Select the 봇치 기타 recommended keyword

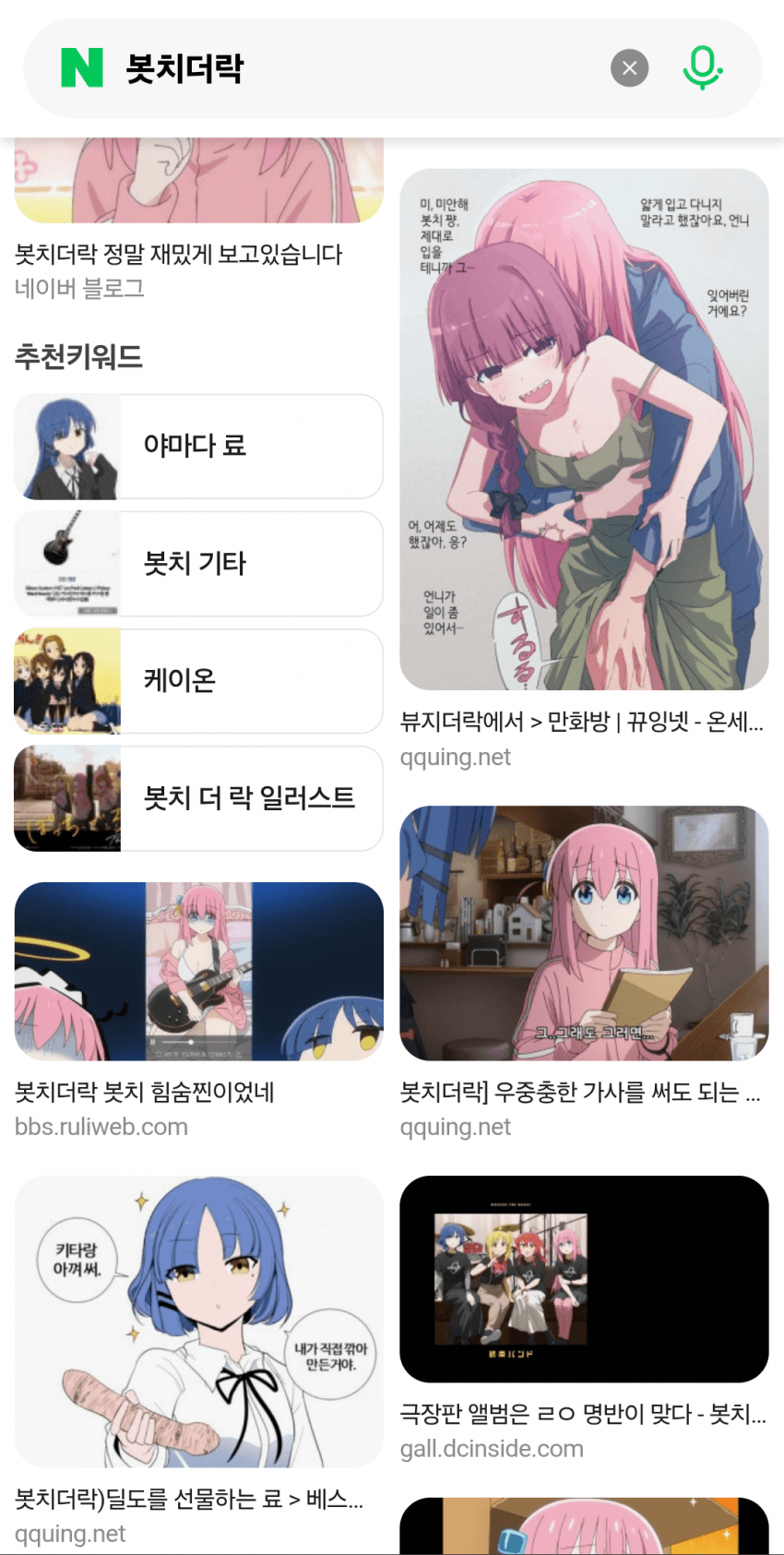[198, 564]
